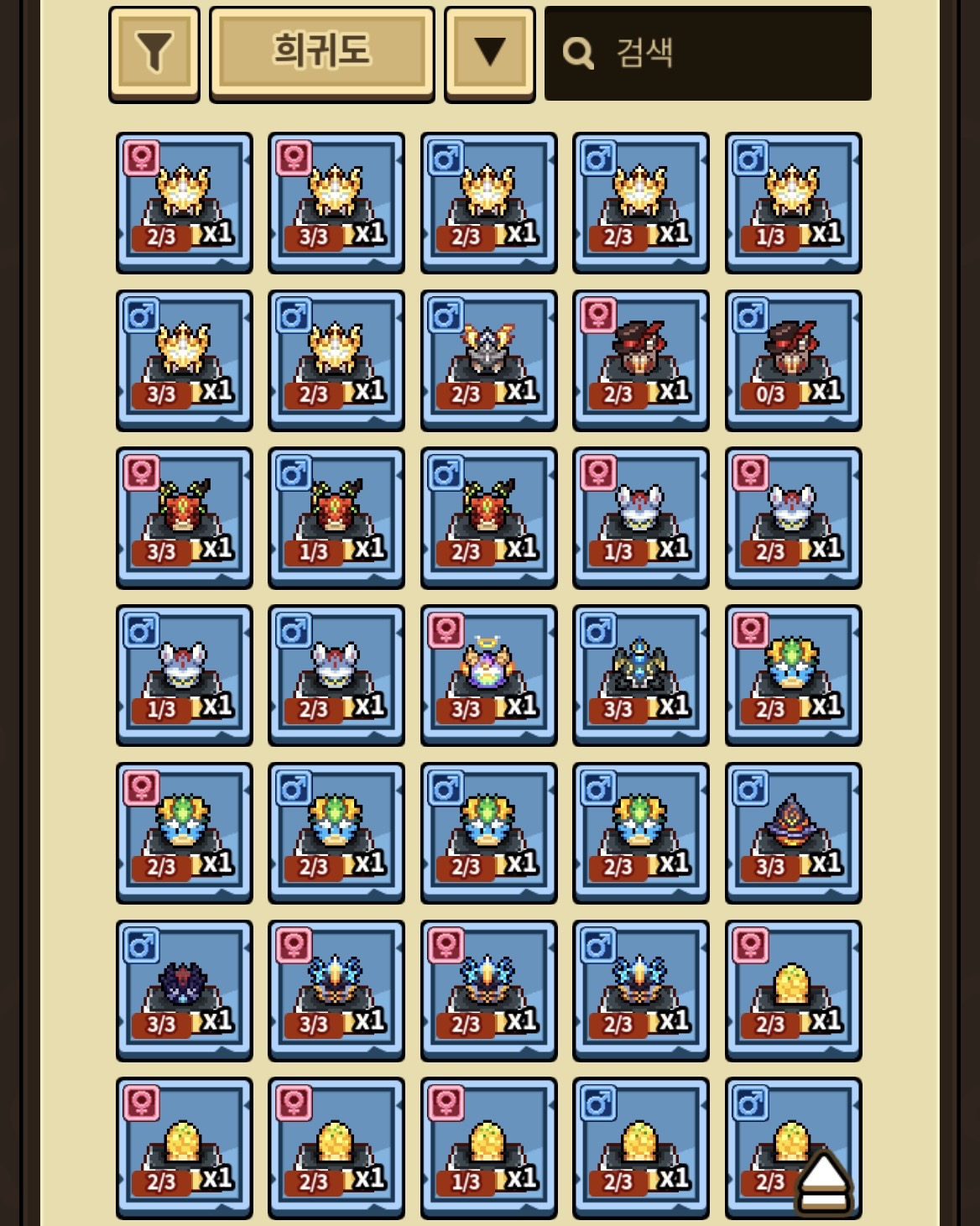Select the female red hat marked 2/3
Screen dimensions: 980x1226
coord(640,360)
